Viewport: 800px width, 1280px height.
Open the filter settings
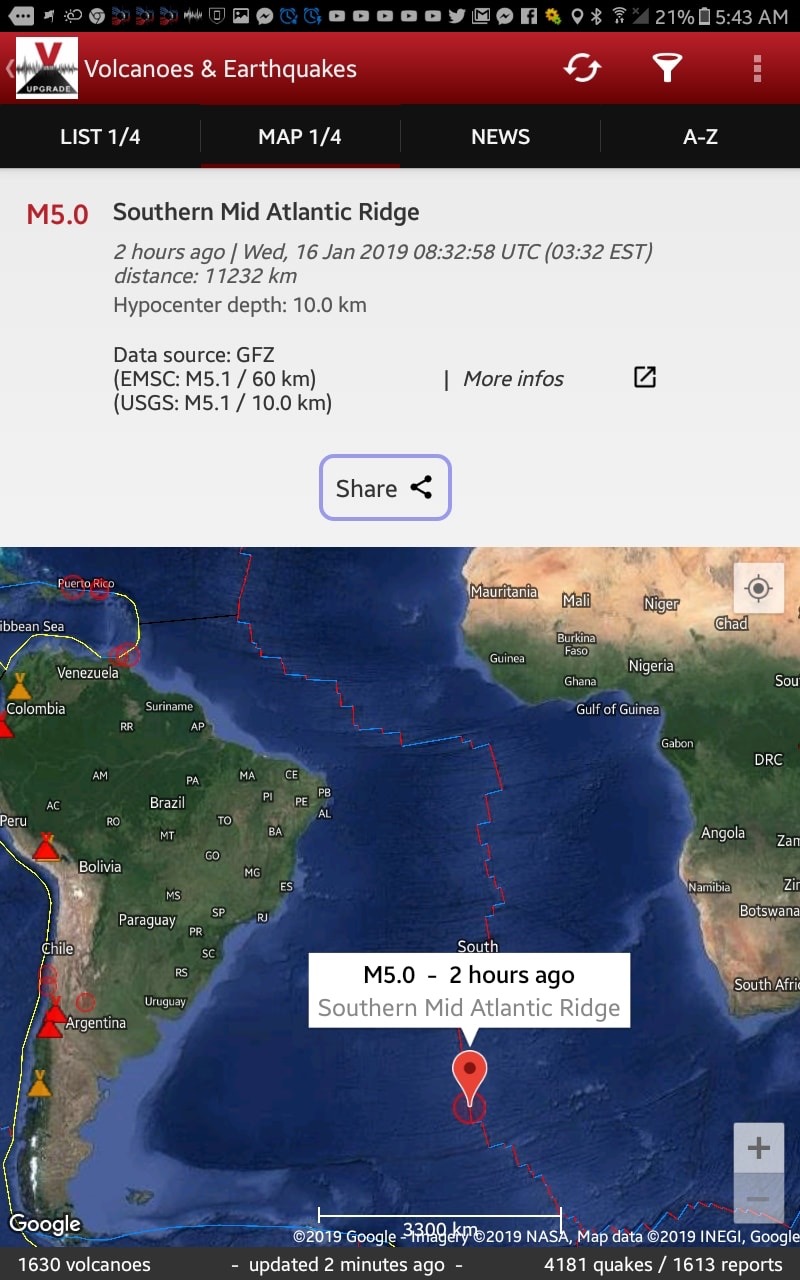click(667, 68)
